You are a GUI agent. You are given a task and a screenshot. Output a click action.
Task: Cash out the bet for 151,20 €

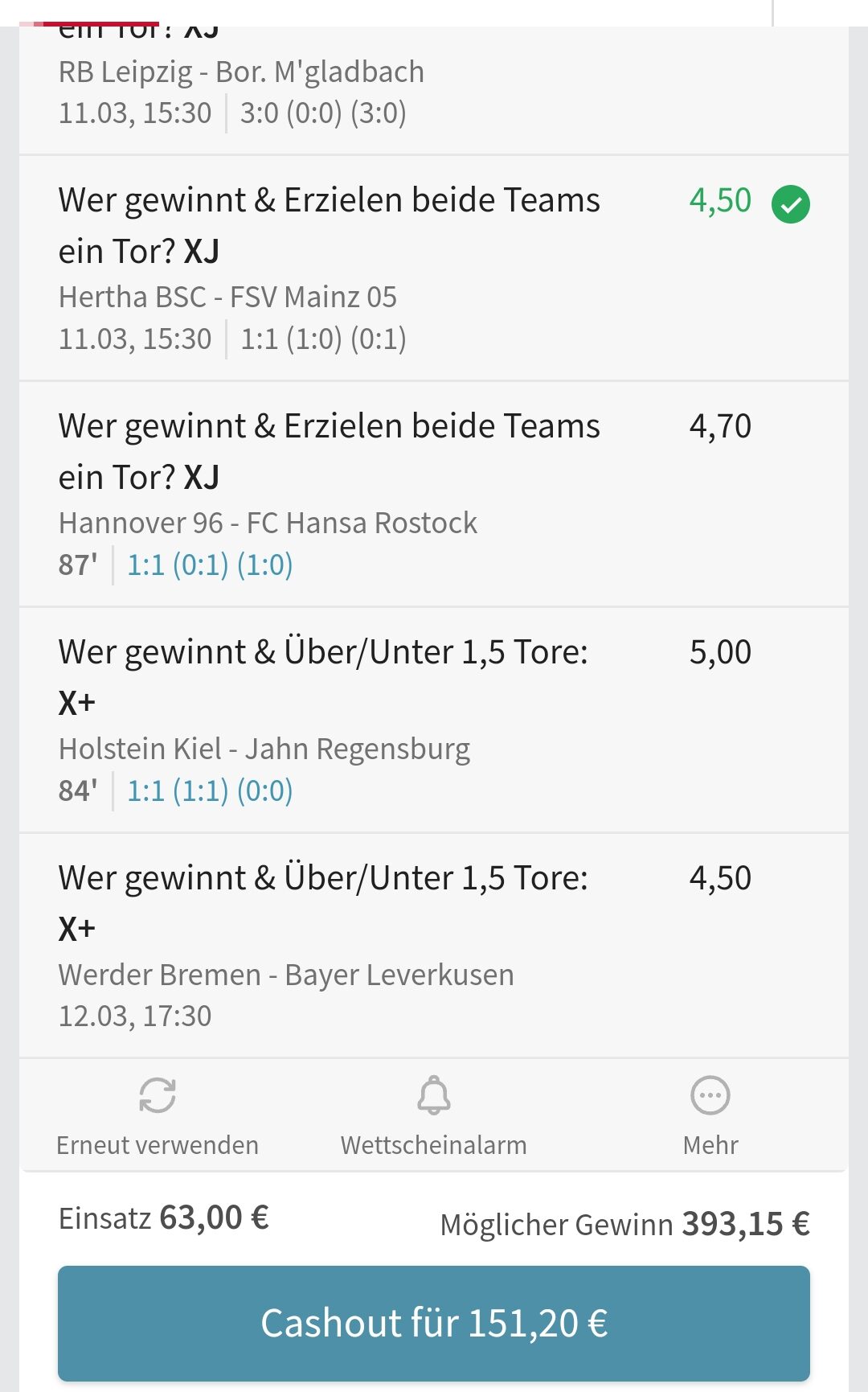pos(434,1323)
